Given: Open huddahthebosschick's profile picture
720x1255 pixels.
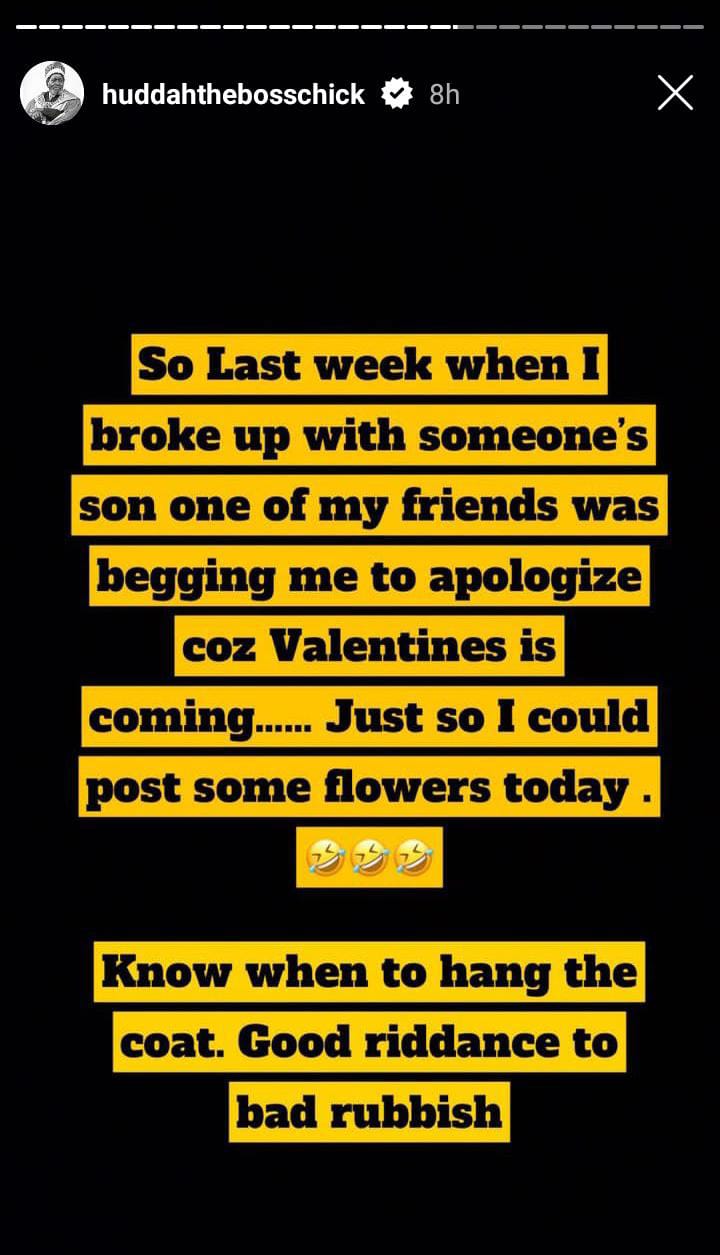Looking at the screenshot, I should click(x=52, y=93).
